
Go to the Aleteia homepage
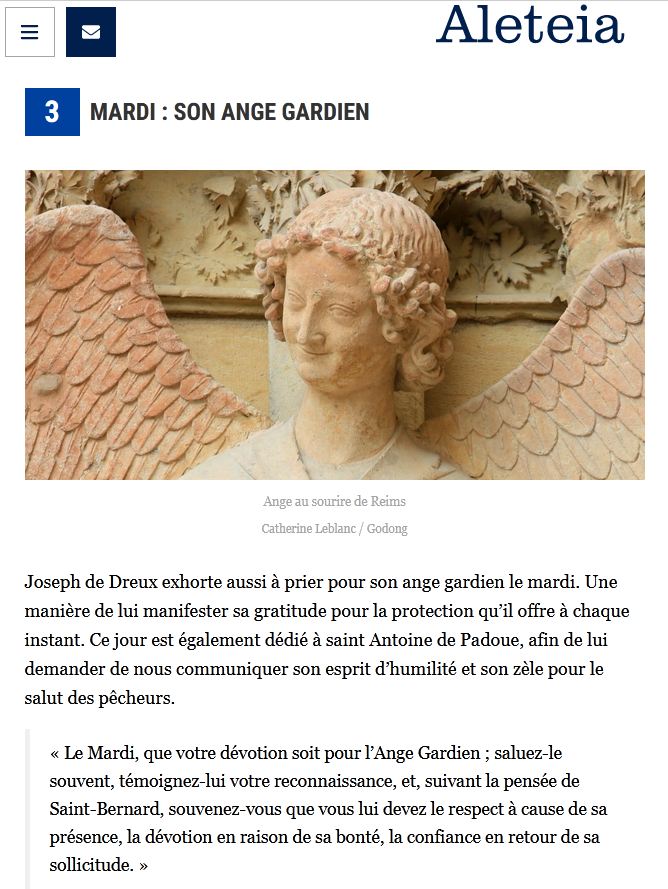[529, 25]
